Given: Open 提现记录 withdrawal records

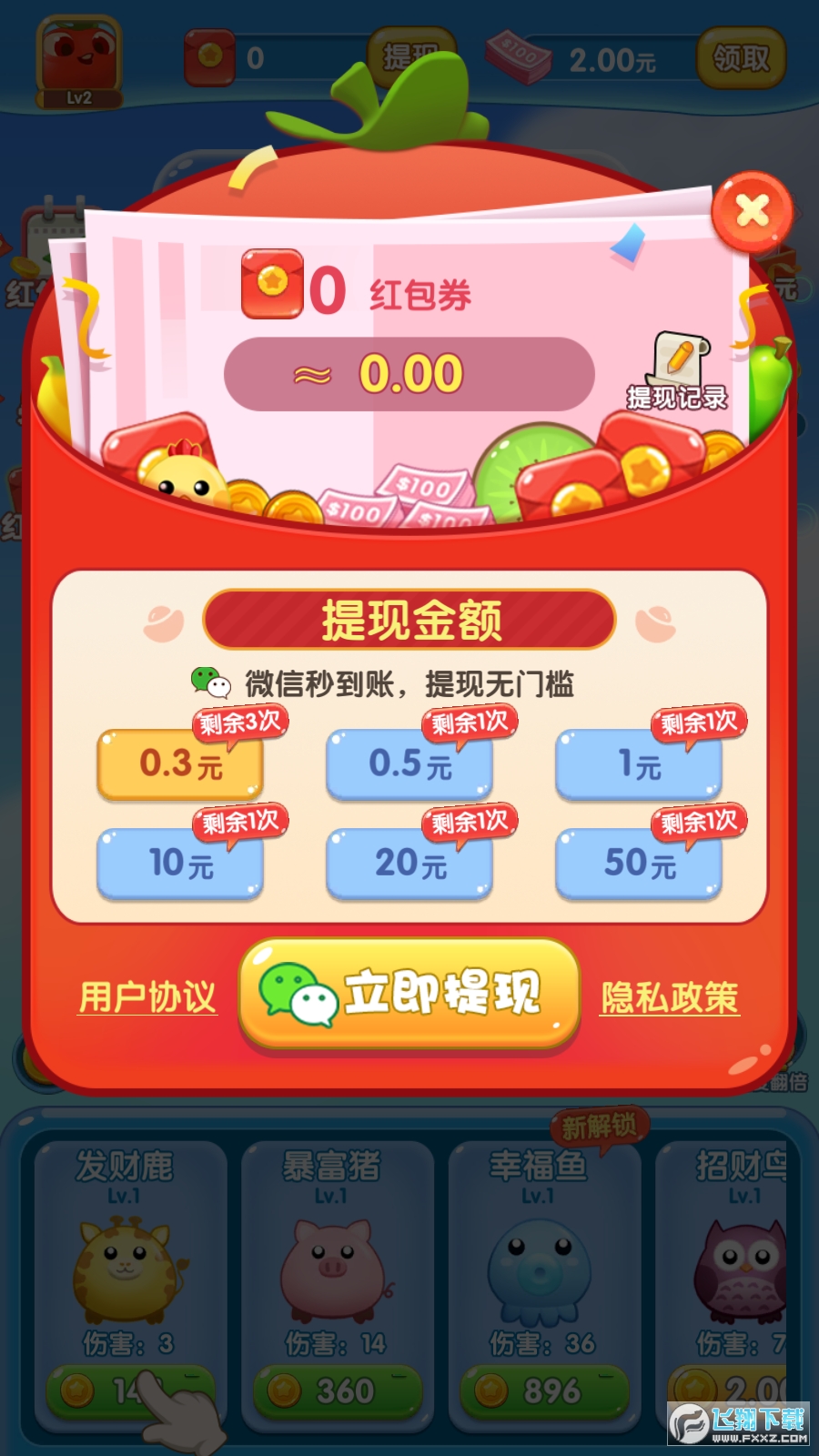Looking at the screenshot, I should tap(678, 373).
